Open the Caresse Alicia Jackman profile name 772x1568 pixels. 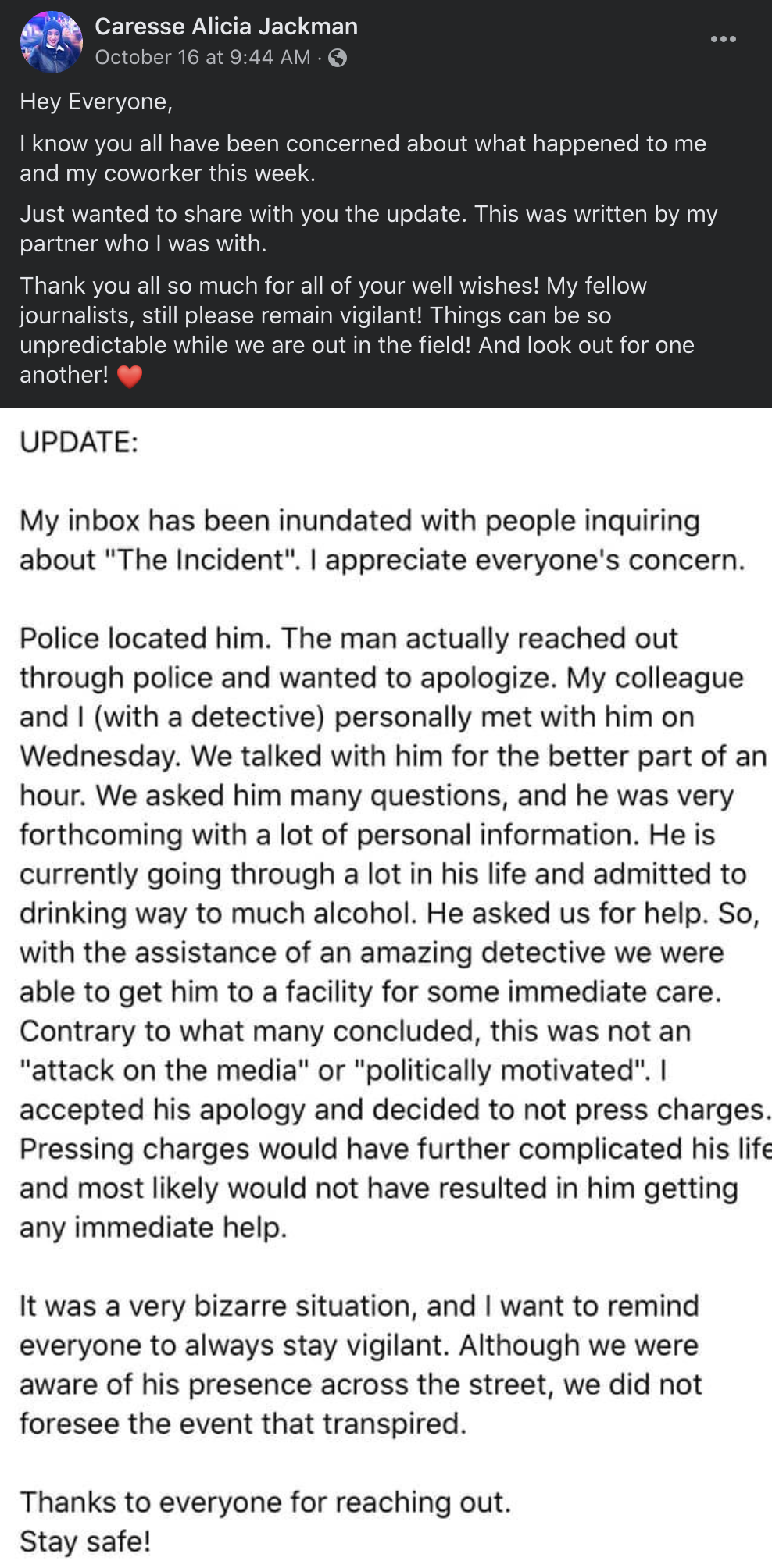click(x=226, y=27)
